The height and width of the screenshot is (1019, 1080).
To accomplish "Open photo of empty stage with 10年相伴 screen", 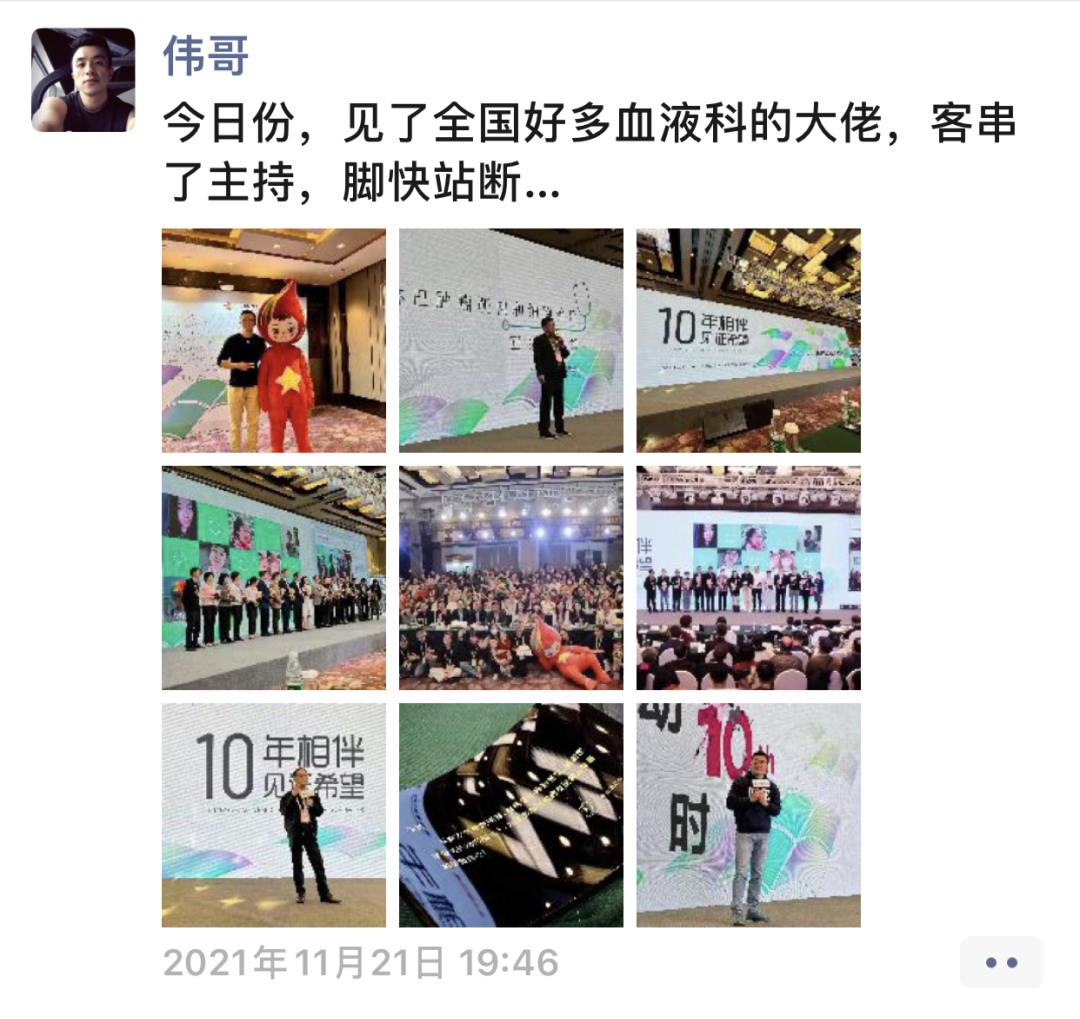I will [x=748, y=340].
